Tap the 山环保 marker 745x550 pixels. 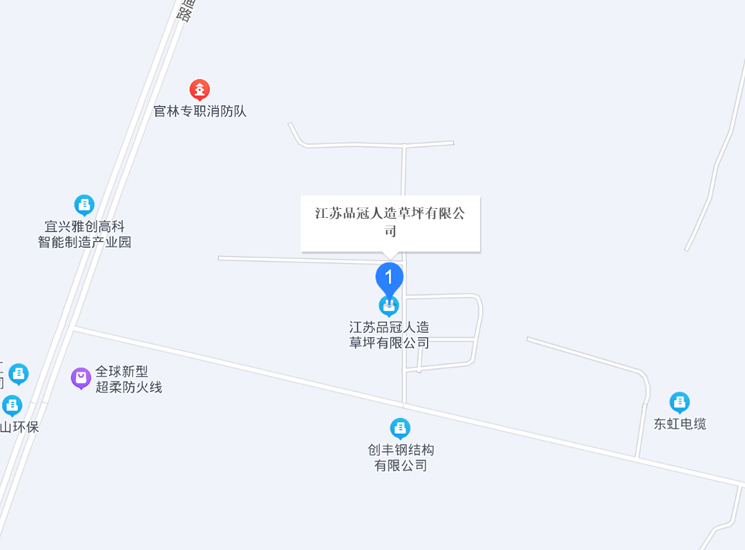click(x=12, y=406)
